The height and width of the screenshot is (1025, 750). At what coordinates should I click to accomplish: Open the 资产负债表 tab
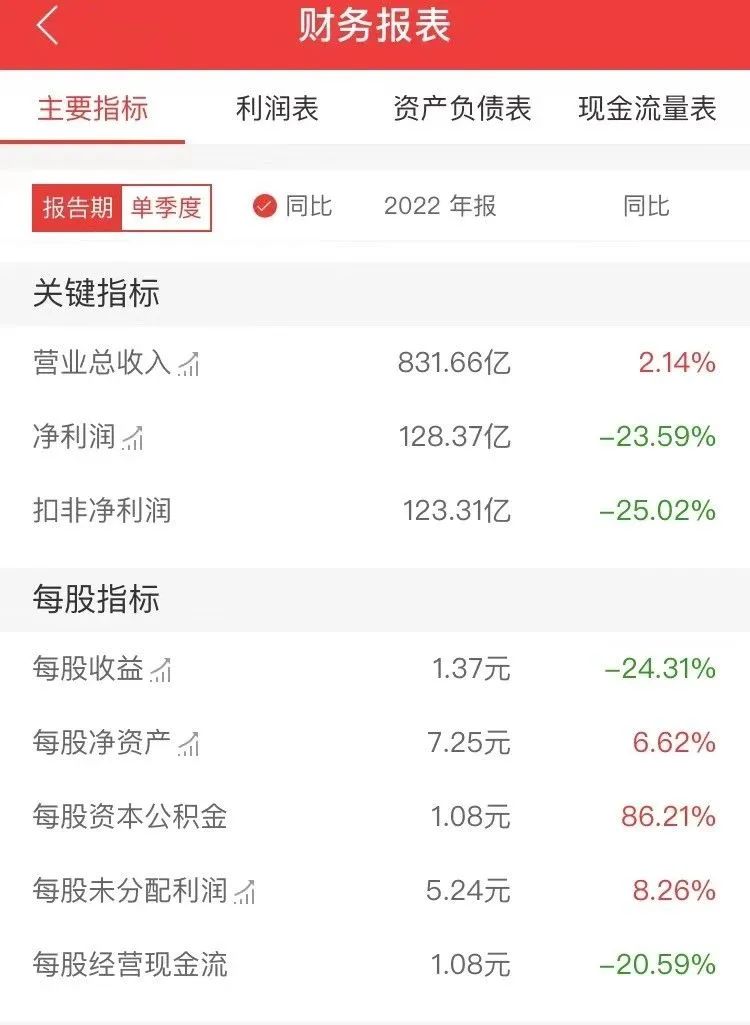point(462,108)
